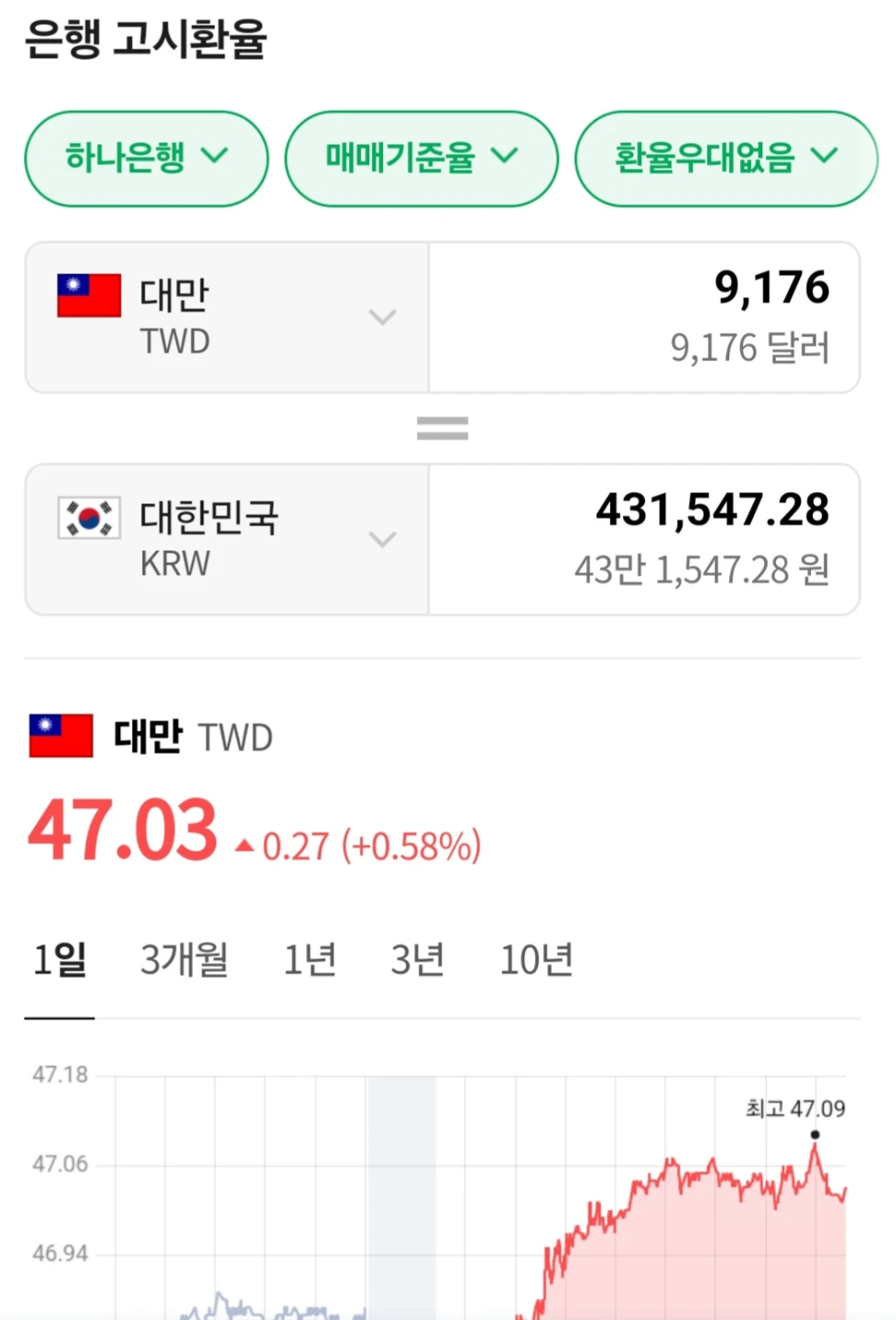Viewport: 896px width, 1320px height.
Task: Select the 1년 period tab
Action: [x=309, y=958]
